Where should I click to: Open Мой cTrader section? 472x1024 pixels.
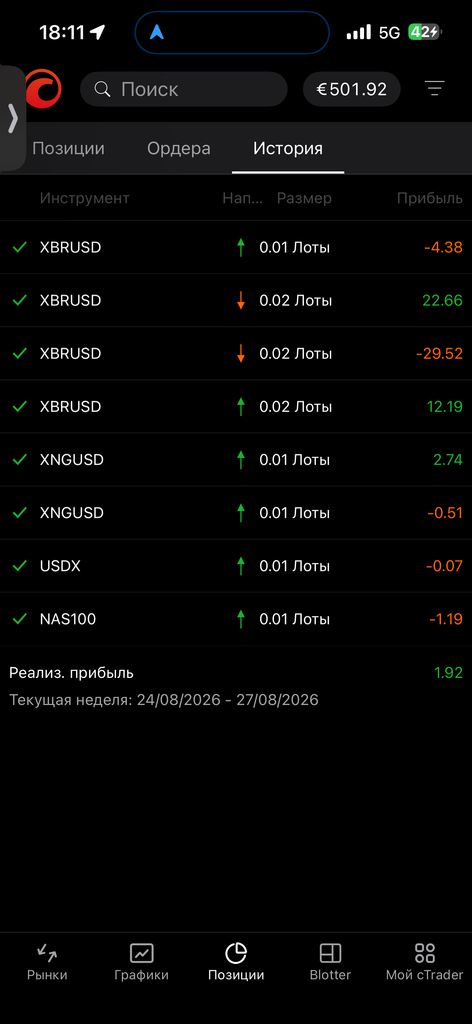coord(424,962)
